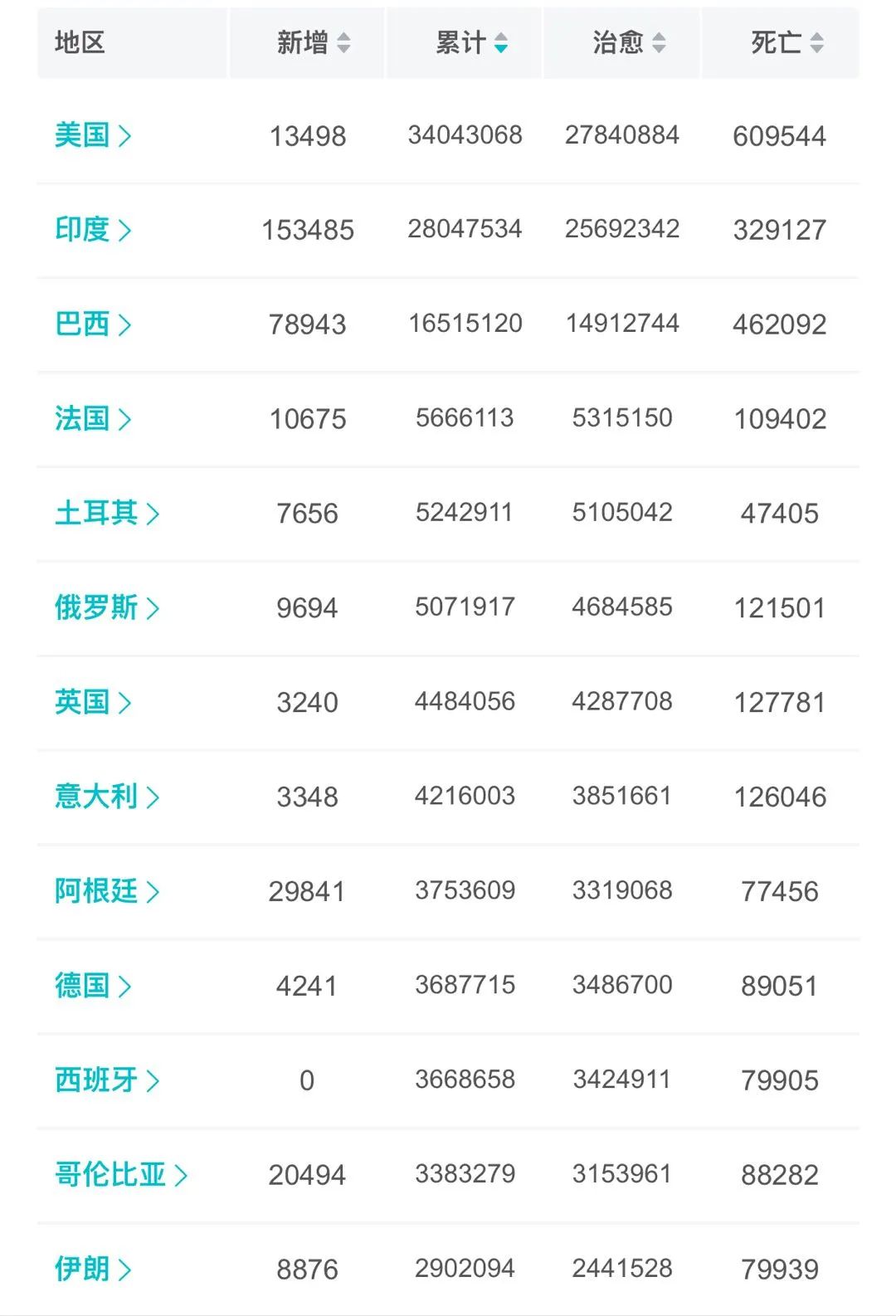This screenshot has width=896, height=1316.
Task: Open 俄罗斯 details
Action: (106, 607)
